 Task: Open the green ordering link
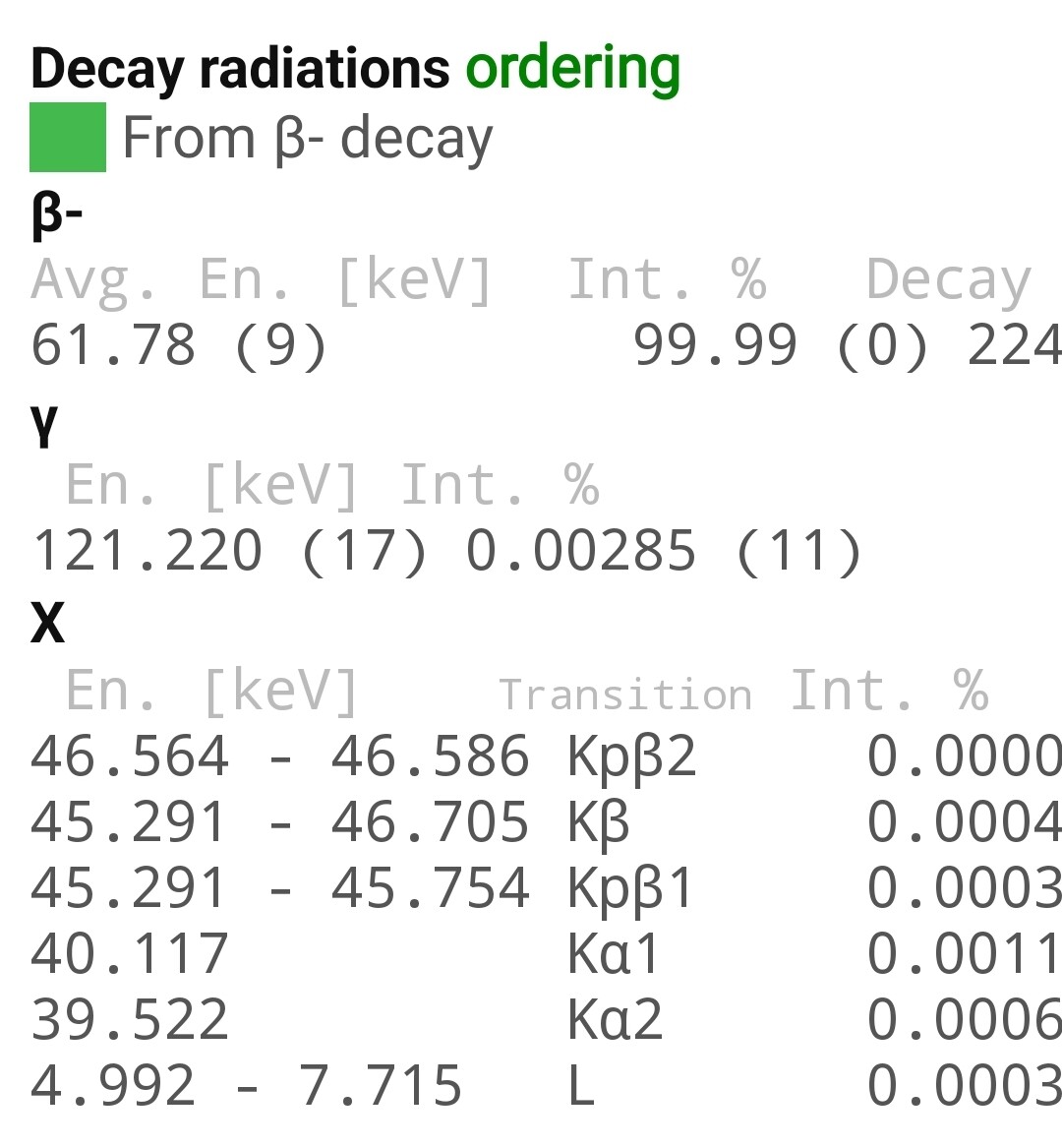[x=572, y=69]
